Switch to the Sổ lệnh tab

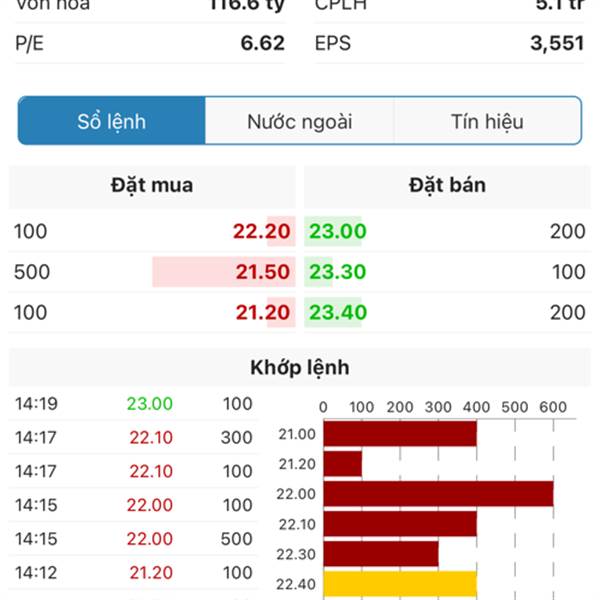(x=112, y=122)
